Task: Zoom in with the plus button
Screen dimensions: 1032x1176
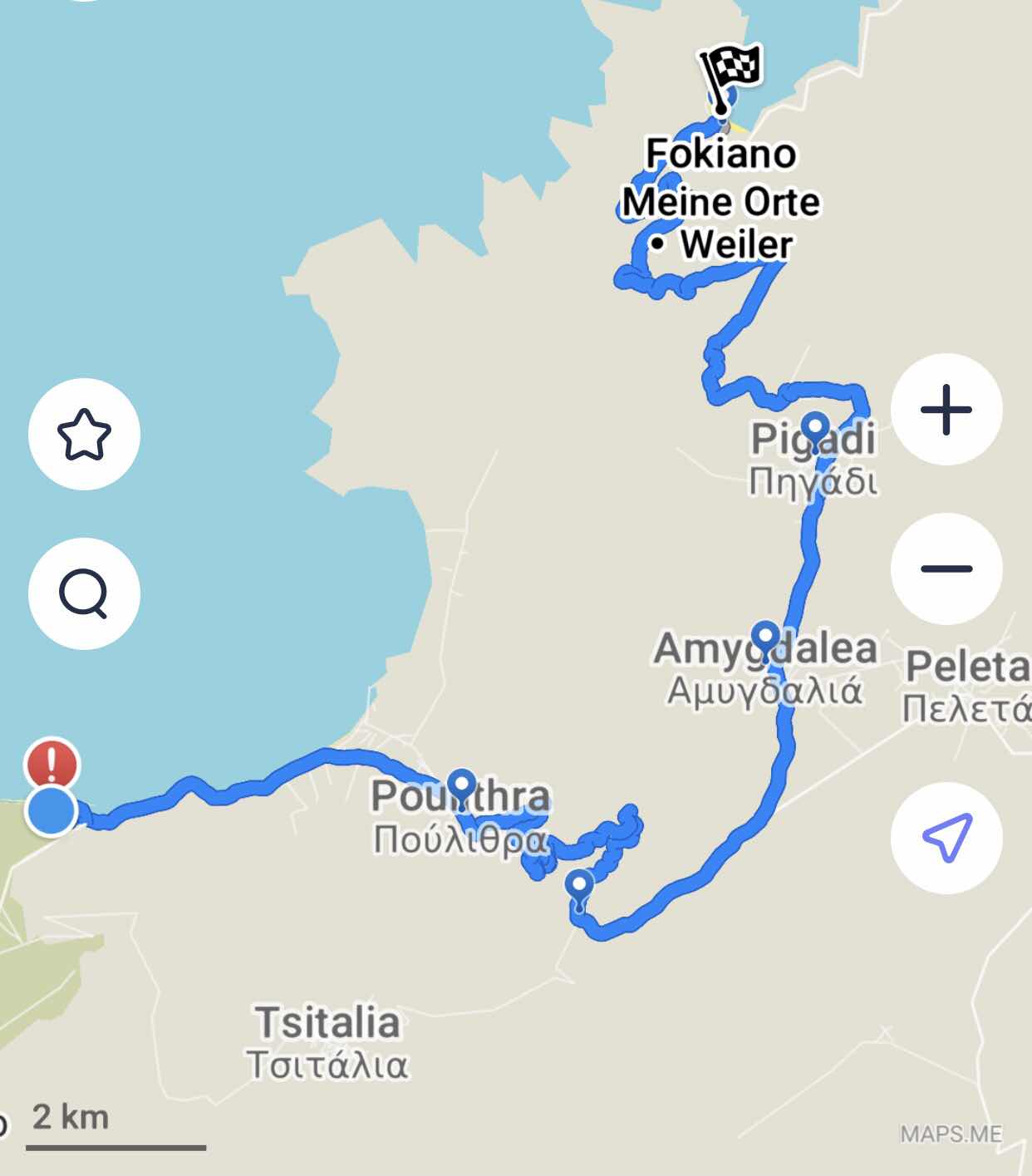Action: 946,410
